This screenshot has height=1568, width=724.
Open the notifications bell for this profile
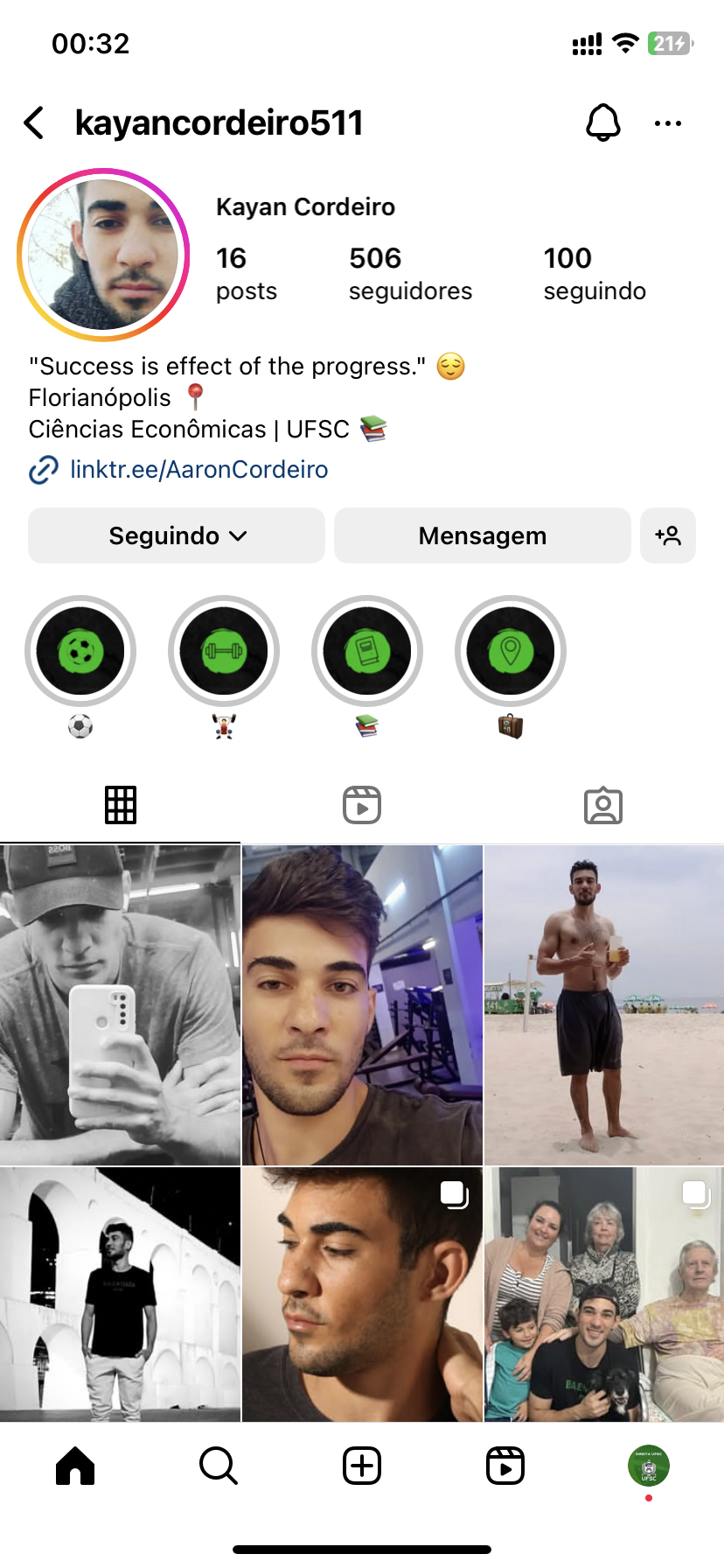(x=602, y=123)
